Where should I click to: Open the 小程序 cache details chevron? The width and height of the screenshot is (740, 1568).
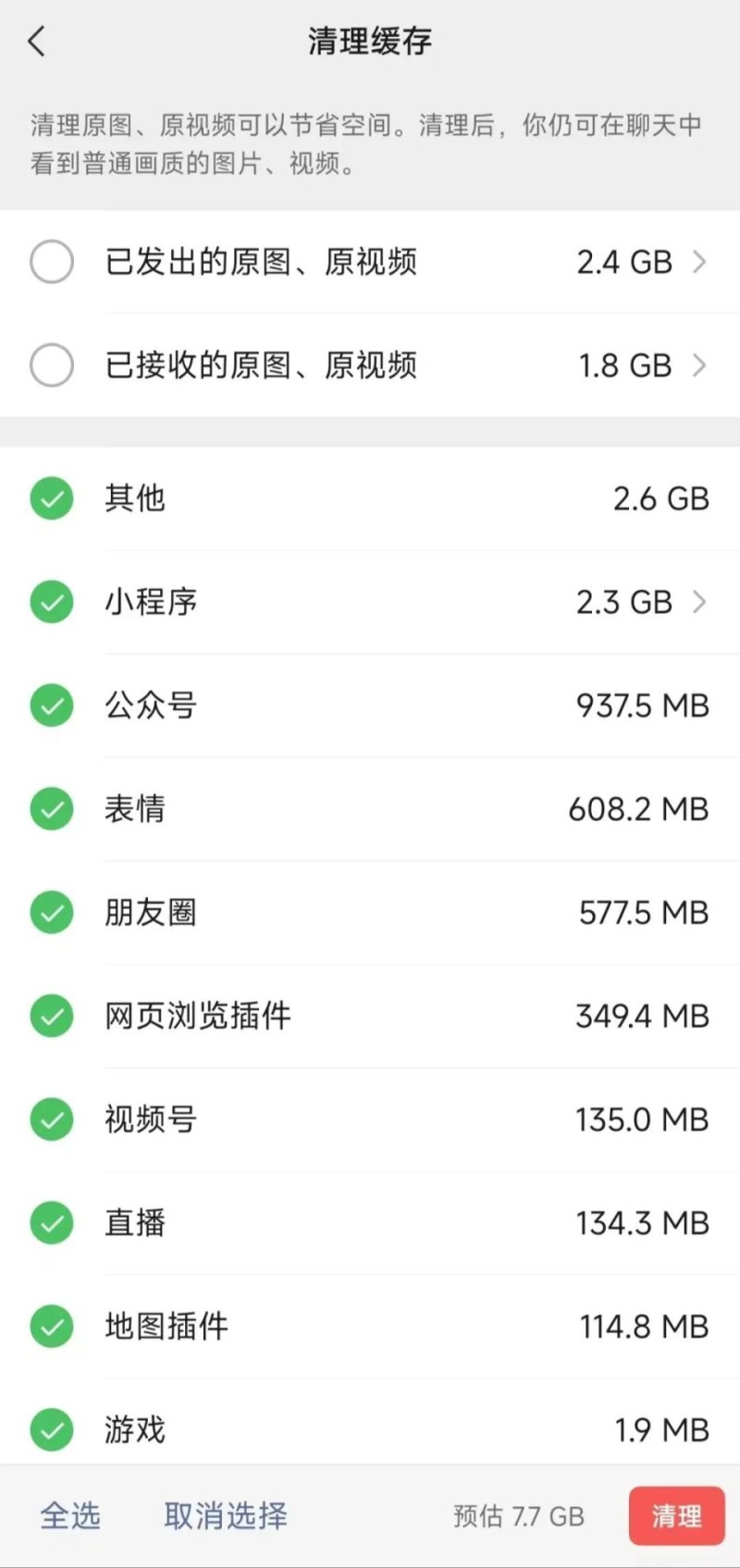coord(699,602)
